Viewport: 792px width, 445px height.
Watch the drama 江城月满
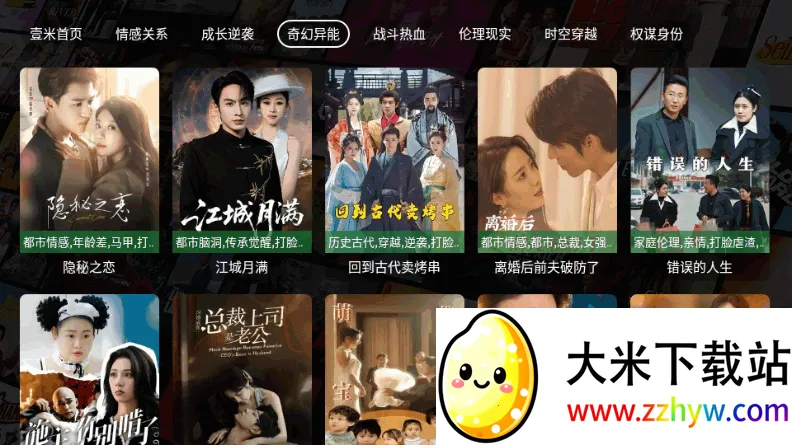pyautogui.click(x=242, y=160)
